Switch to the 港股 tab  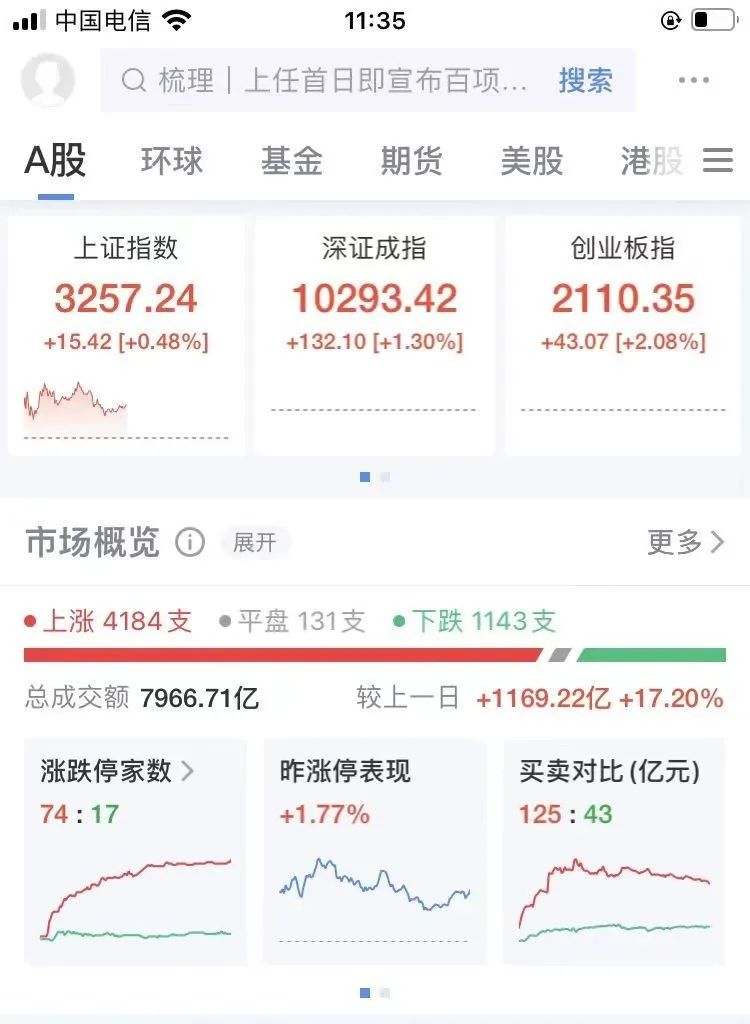651,161
